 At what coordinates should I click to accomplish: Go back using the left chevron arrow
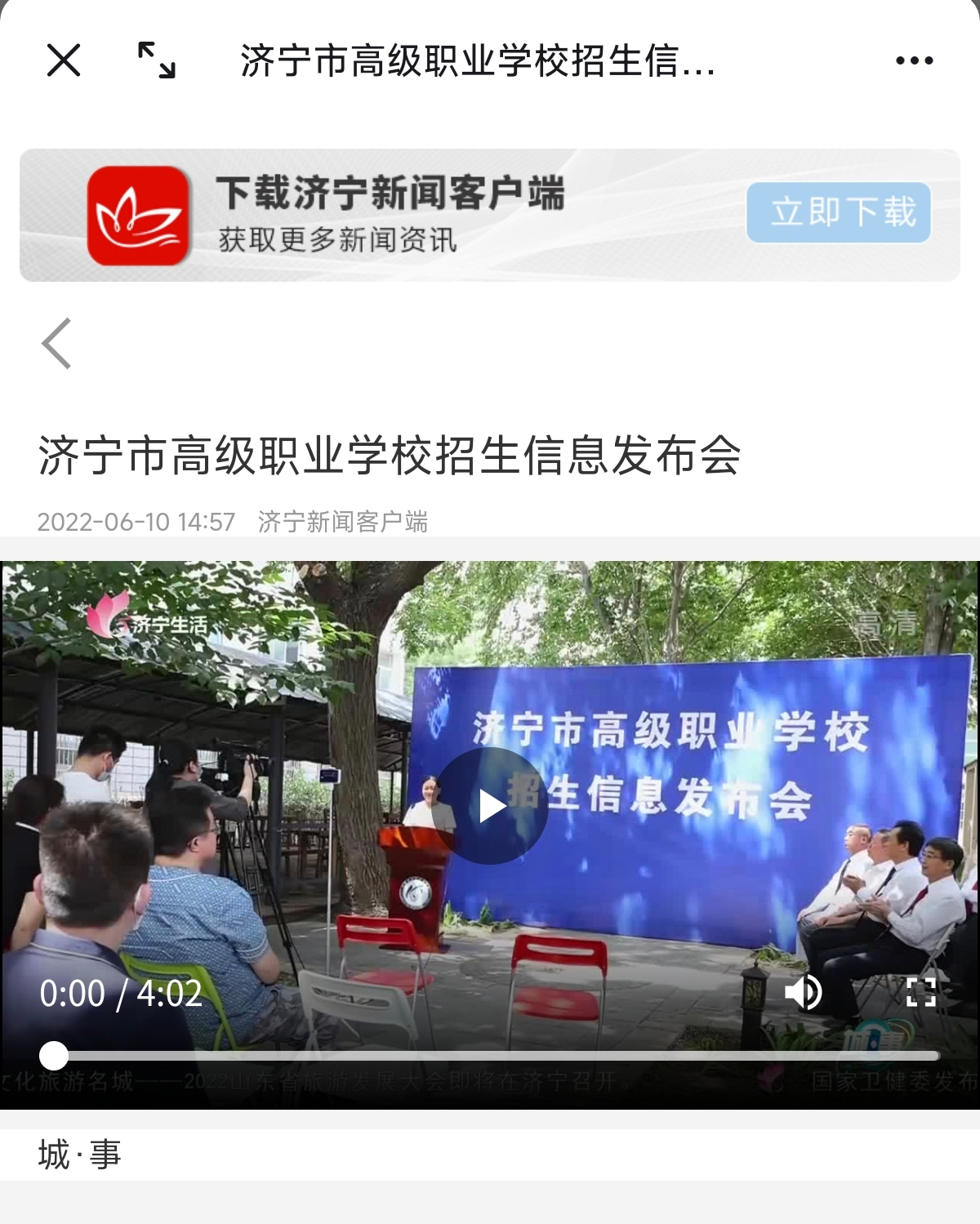(x=56, y=344)
